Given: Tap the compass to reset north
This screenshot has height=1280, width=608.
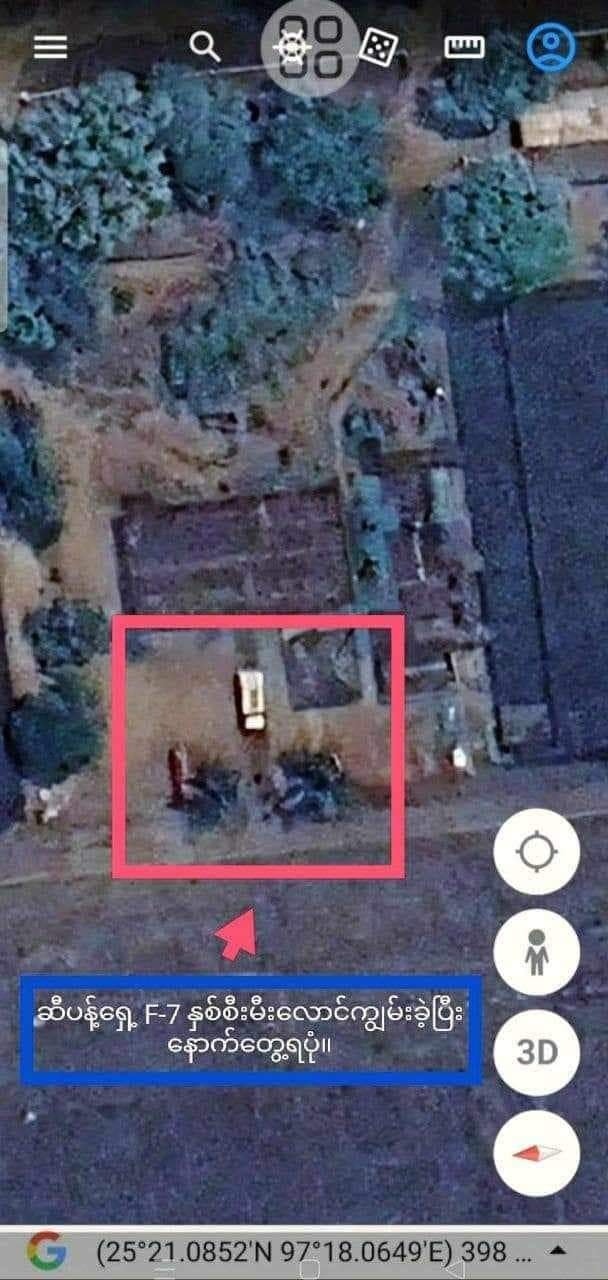Looking at the screenshot, I should click(536, 1152).
